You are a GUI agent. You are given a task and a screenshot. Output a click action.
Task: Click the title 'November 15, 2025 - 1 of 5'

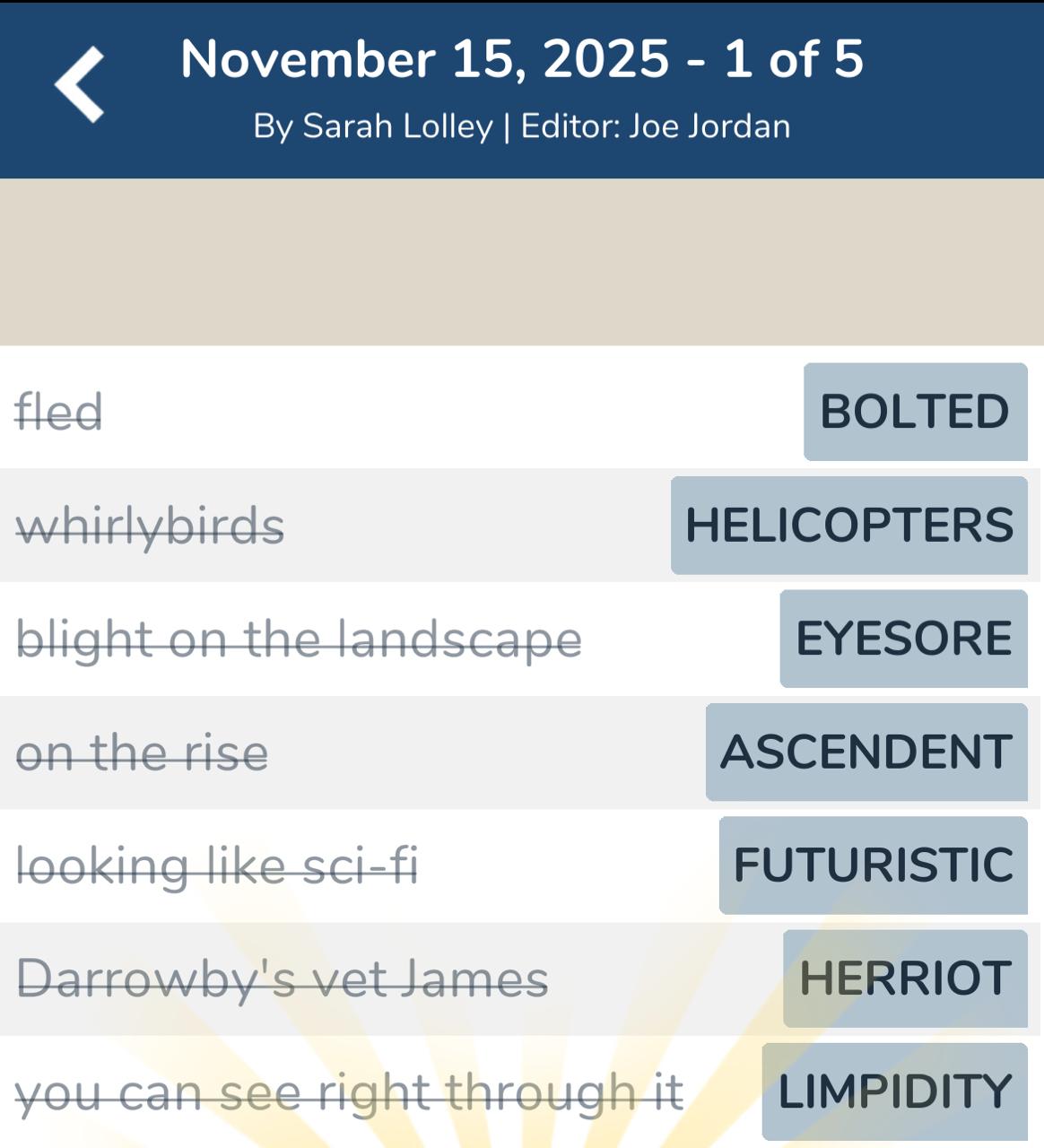pyautogui.click(x=521, y=61)
